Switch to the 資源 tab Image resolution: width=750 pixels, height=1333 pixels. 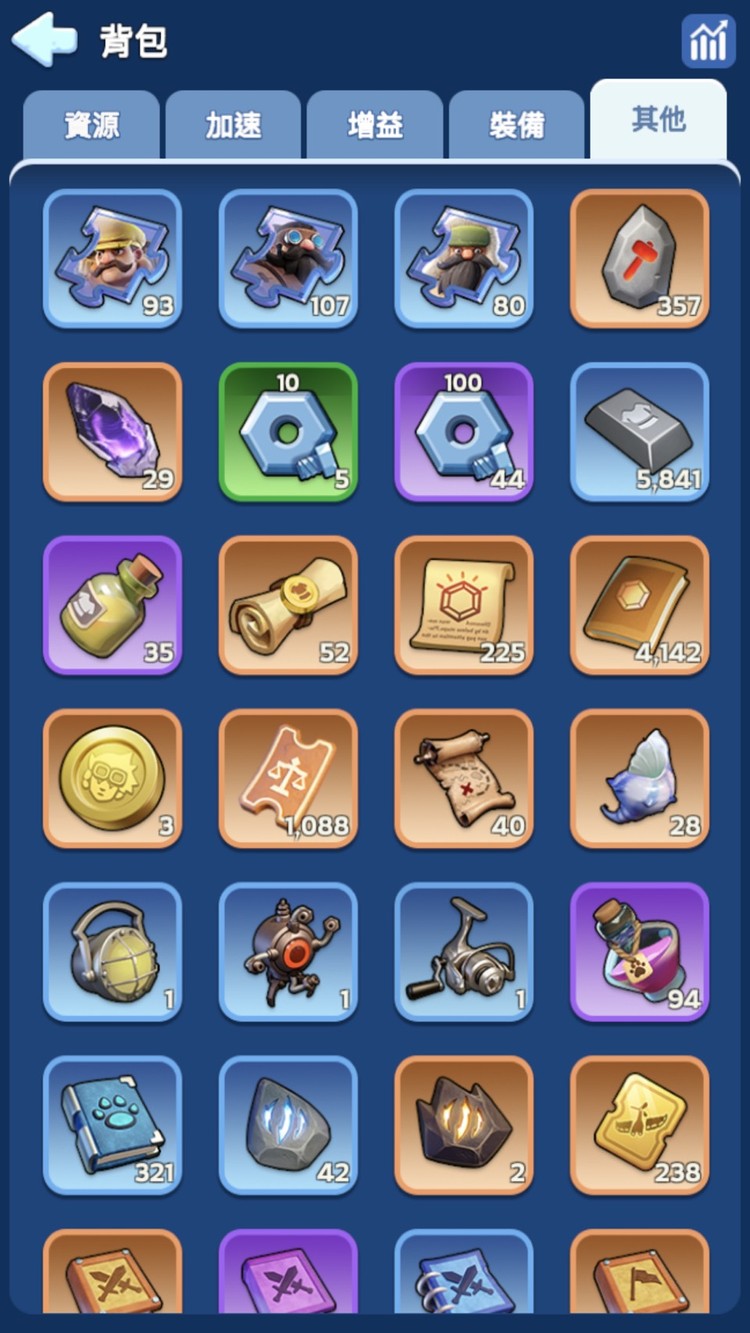point(91,125)
